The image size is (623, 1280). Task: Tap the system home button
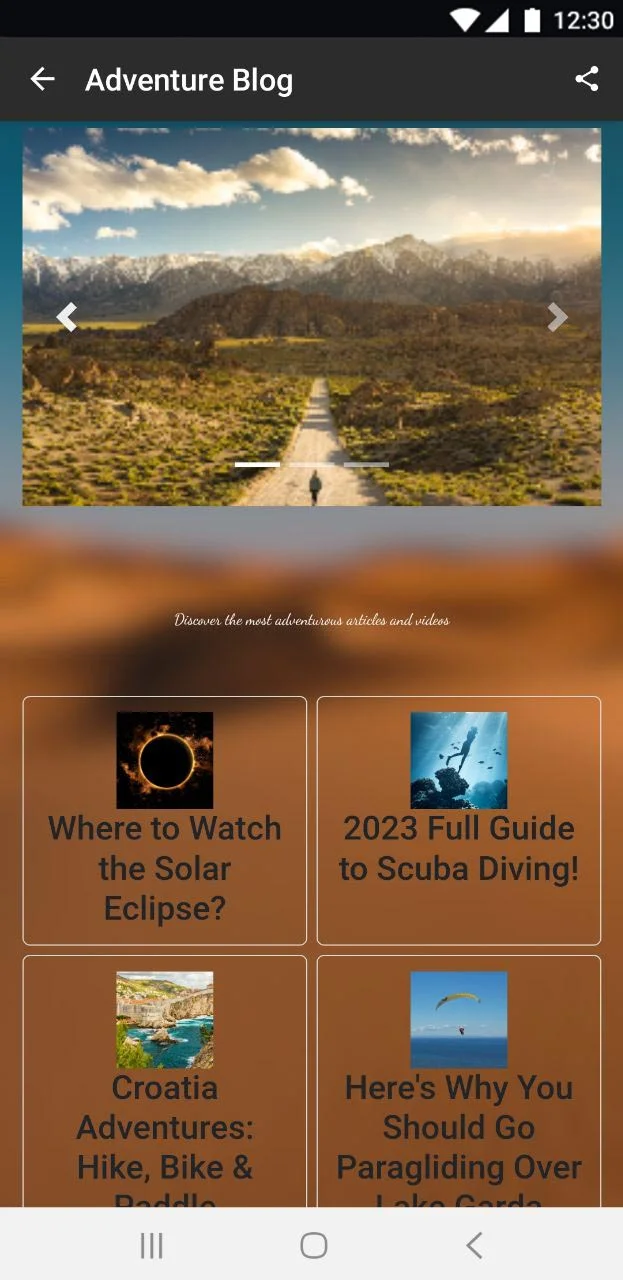tap(313, 1245)
